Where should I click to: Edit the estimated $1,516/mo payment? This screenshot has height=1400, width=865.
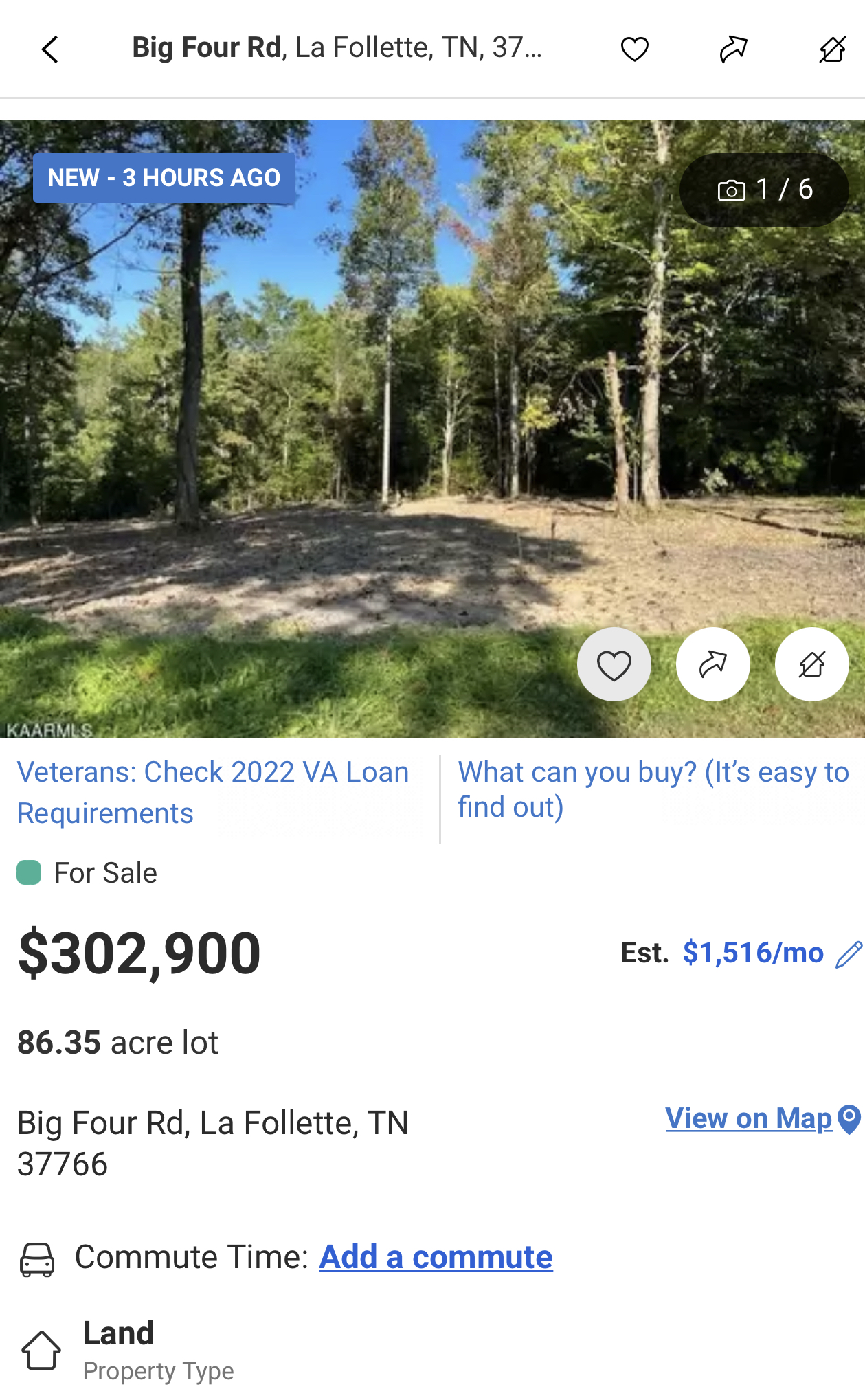(x=849, y=954)
